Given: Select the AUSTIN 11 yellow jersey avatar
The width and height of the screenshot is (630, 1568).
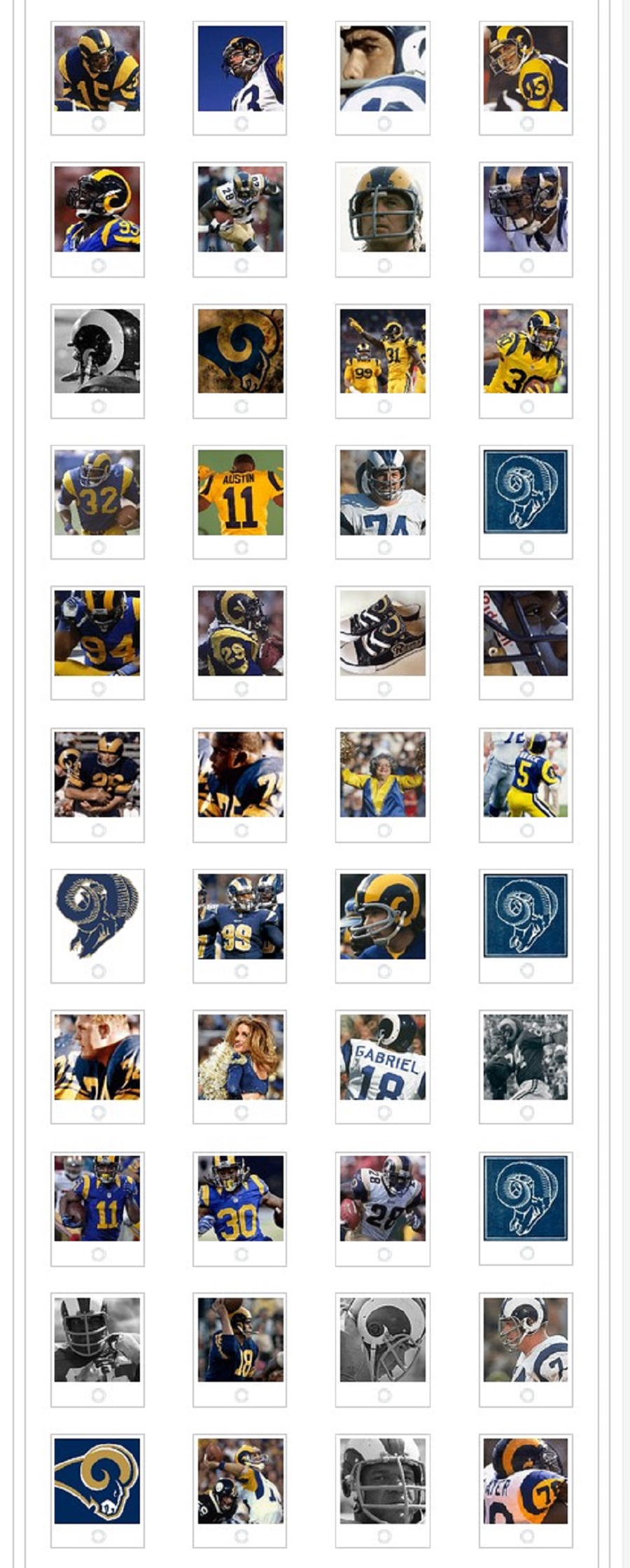Looking at the screenshot, I should point(240,493).
